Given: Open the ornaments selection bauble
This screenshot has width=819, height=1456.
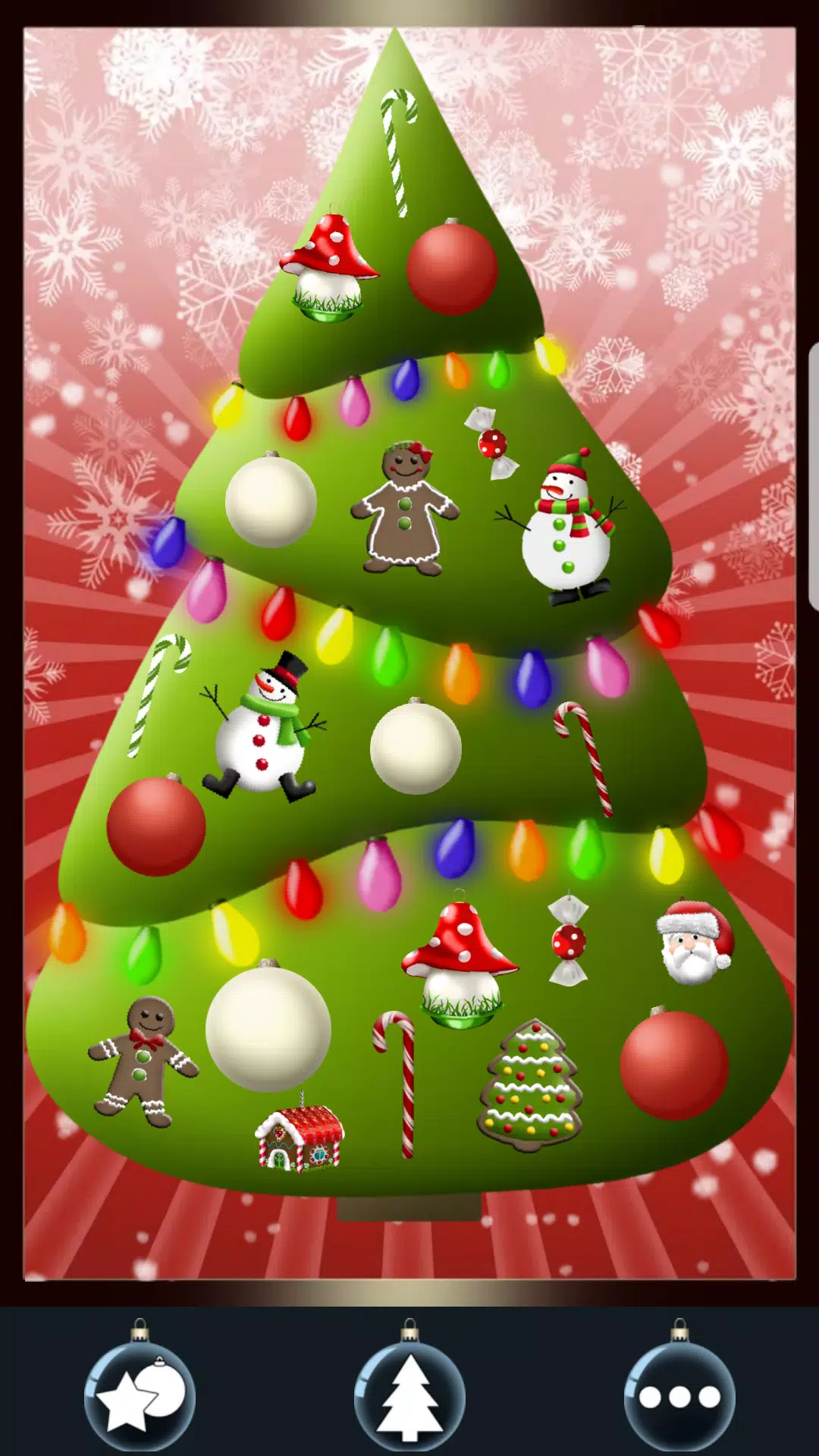Looking at the screenshot, I should coord(140,1394).
